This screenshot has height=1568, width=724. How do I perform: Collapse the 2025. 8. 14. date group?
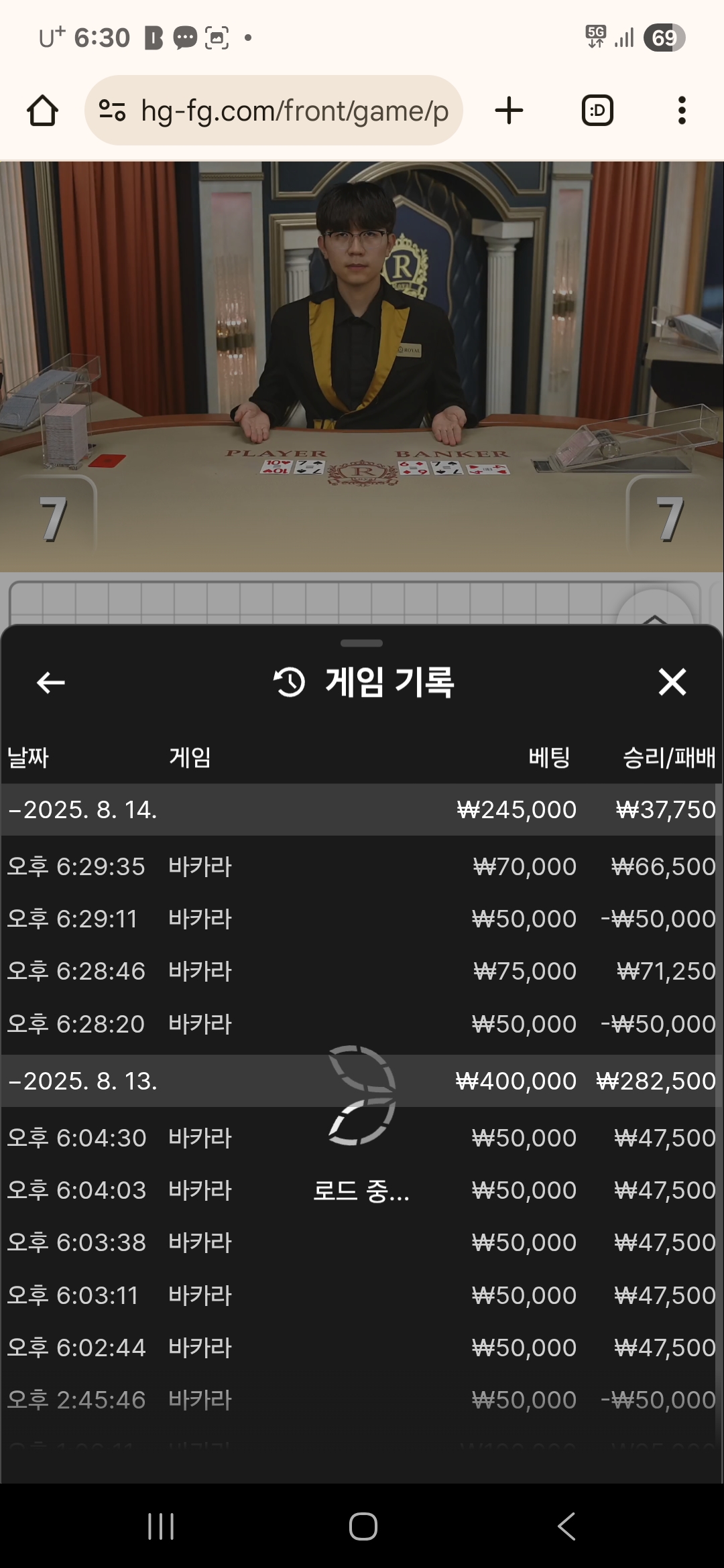[83, 809]
